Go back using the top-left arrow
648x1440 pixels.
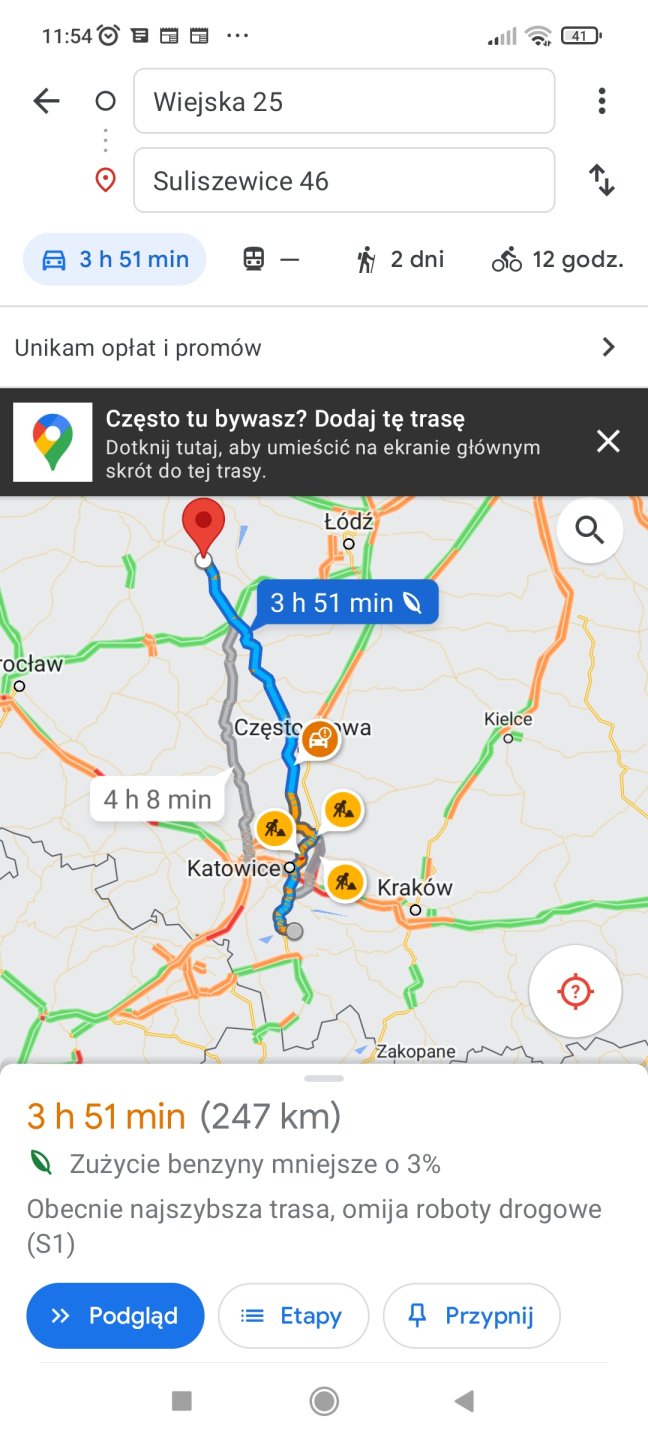point(47,101)
